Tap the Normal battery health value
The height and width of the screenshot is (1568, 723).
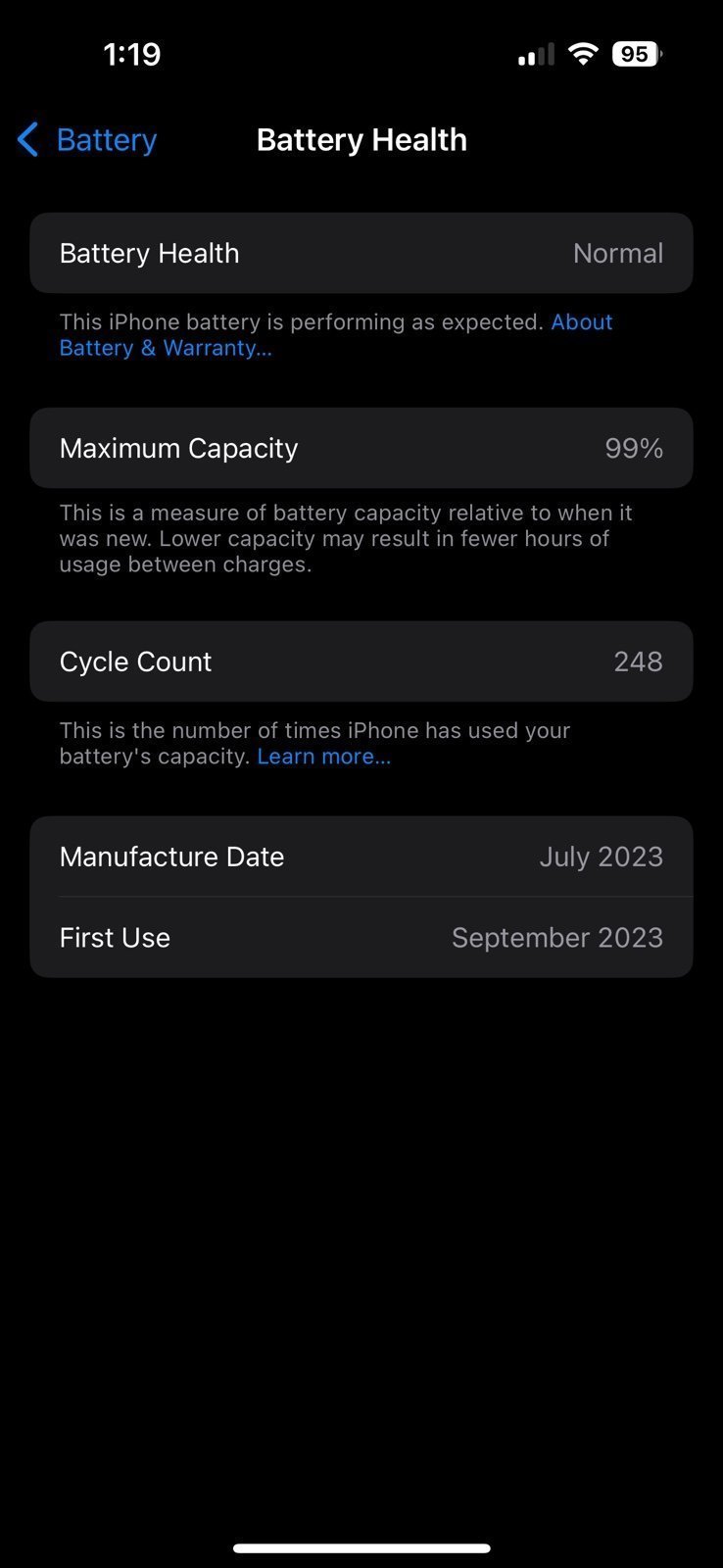tap(617, 253)
